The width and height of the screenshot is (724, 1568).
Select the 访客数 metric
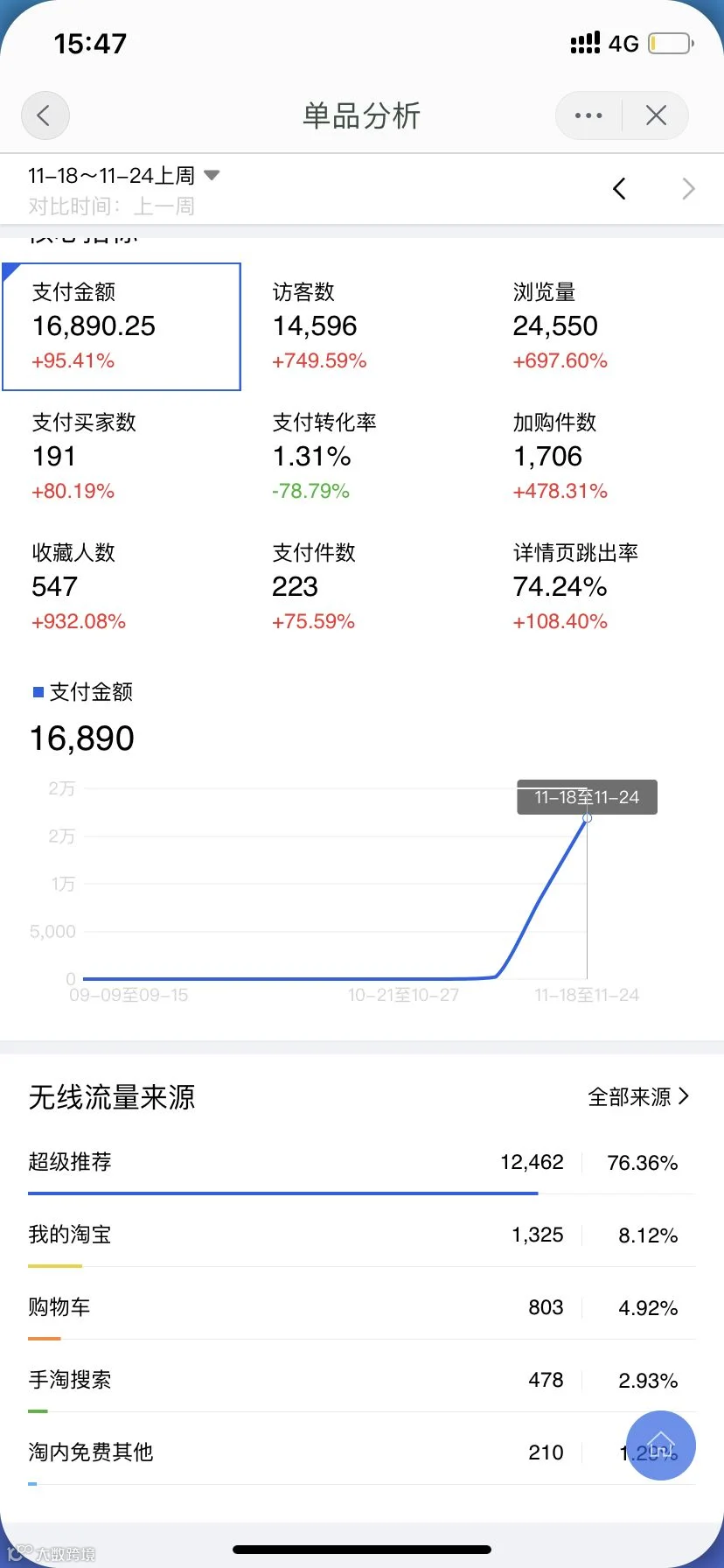pos(361,326)
